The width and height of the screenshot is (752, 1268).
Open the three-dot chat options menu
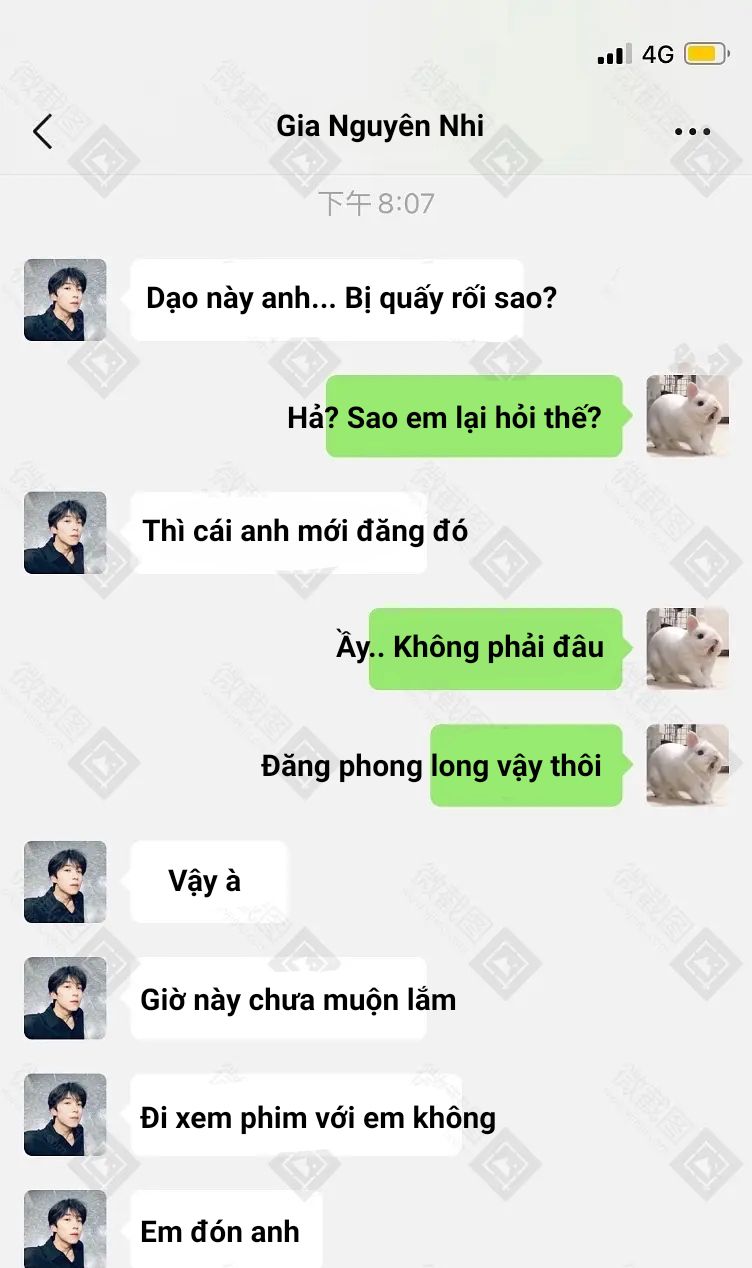pyautogui.click(x=692, y=131)
